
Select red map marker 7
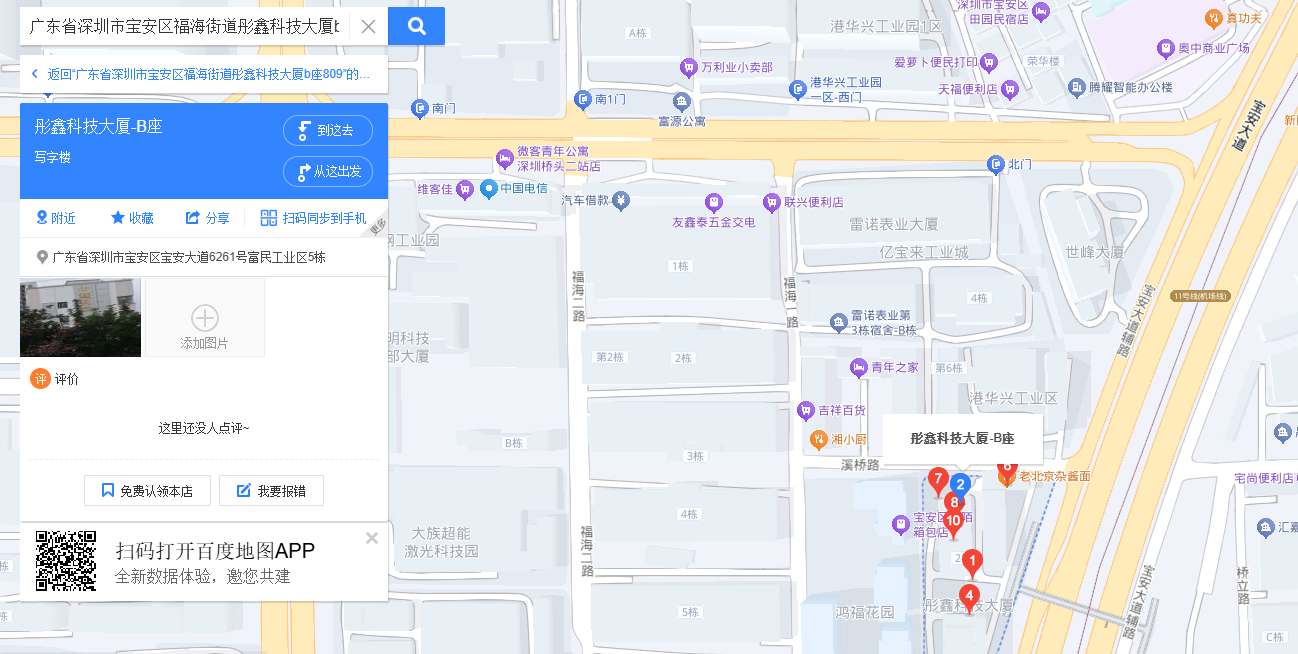coord(937,479)
